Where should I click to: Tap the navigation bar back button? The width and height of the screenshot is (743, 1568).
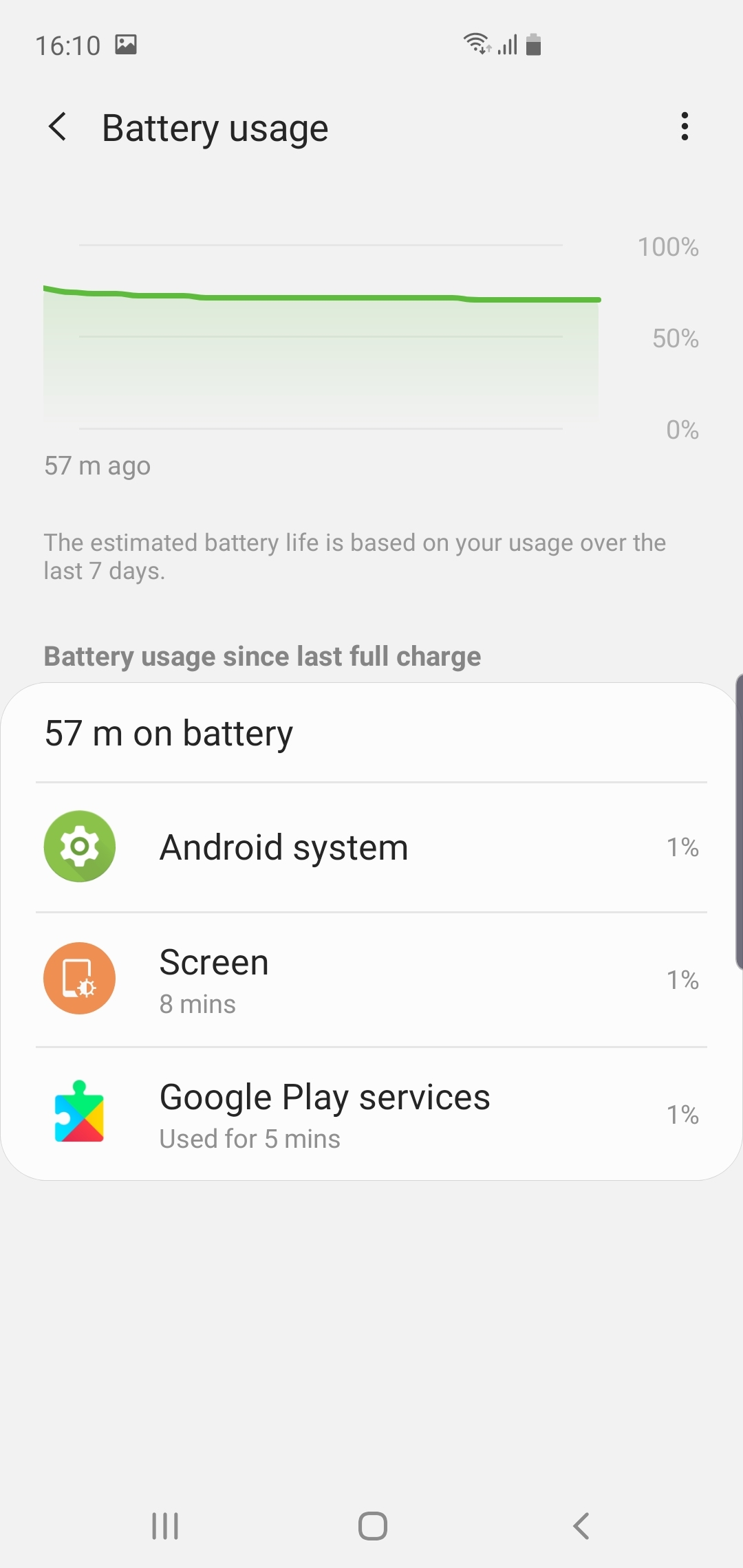pyautogui.click(x=580, y=1525)
